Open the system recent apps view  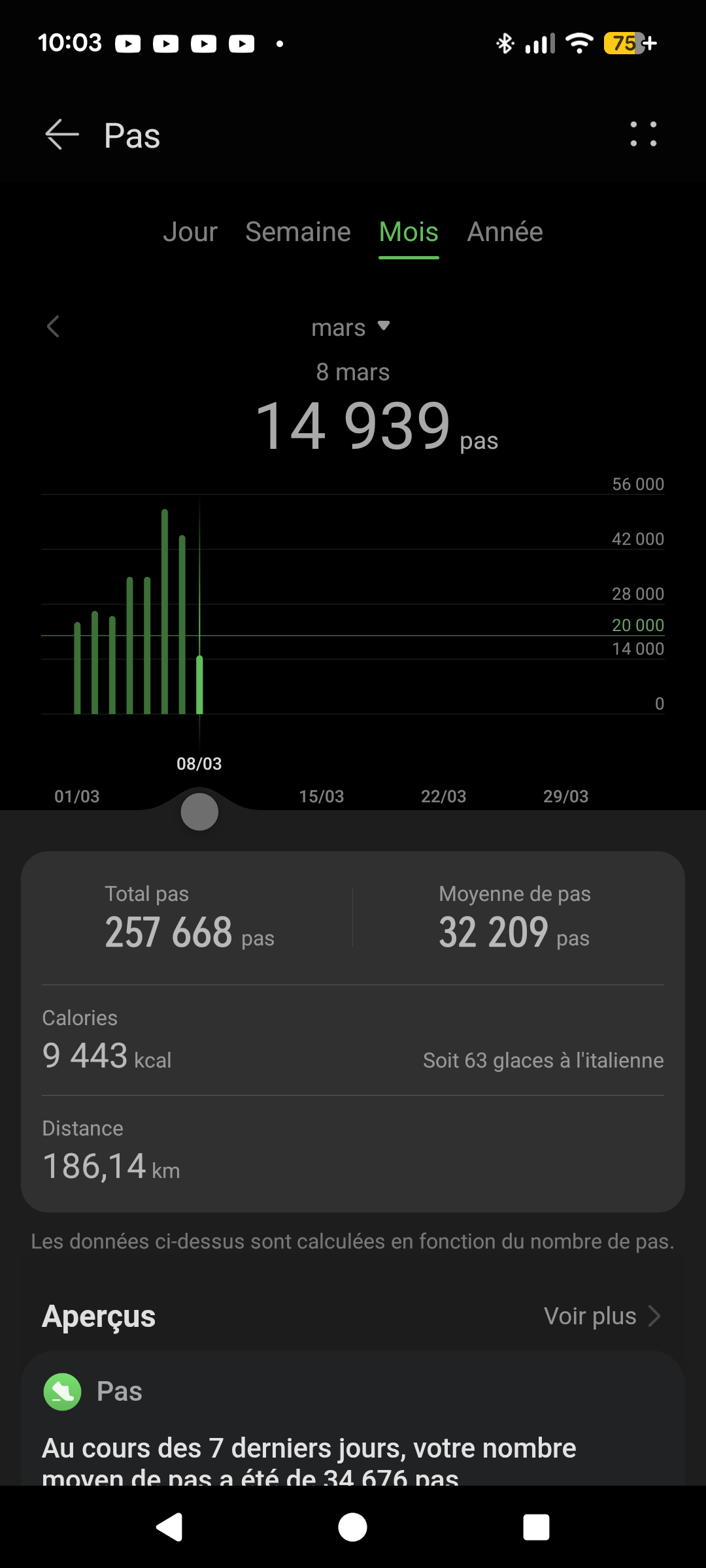[536, 1527]
